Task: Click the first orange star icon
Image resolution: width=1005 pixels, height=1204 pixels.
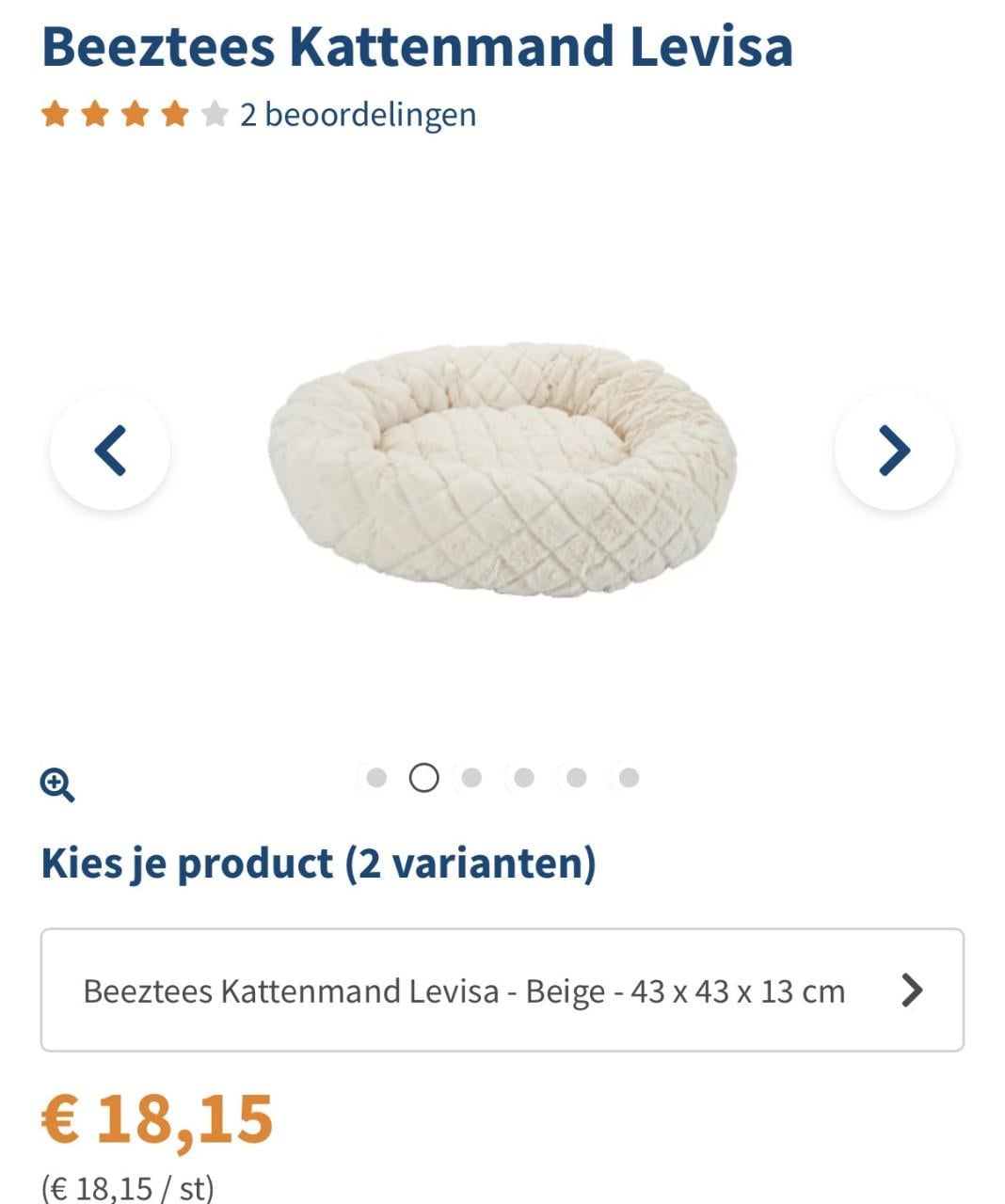Action: click(x=56, y=115)
